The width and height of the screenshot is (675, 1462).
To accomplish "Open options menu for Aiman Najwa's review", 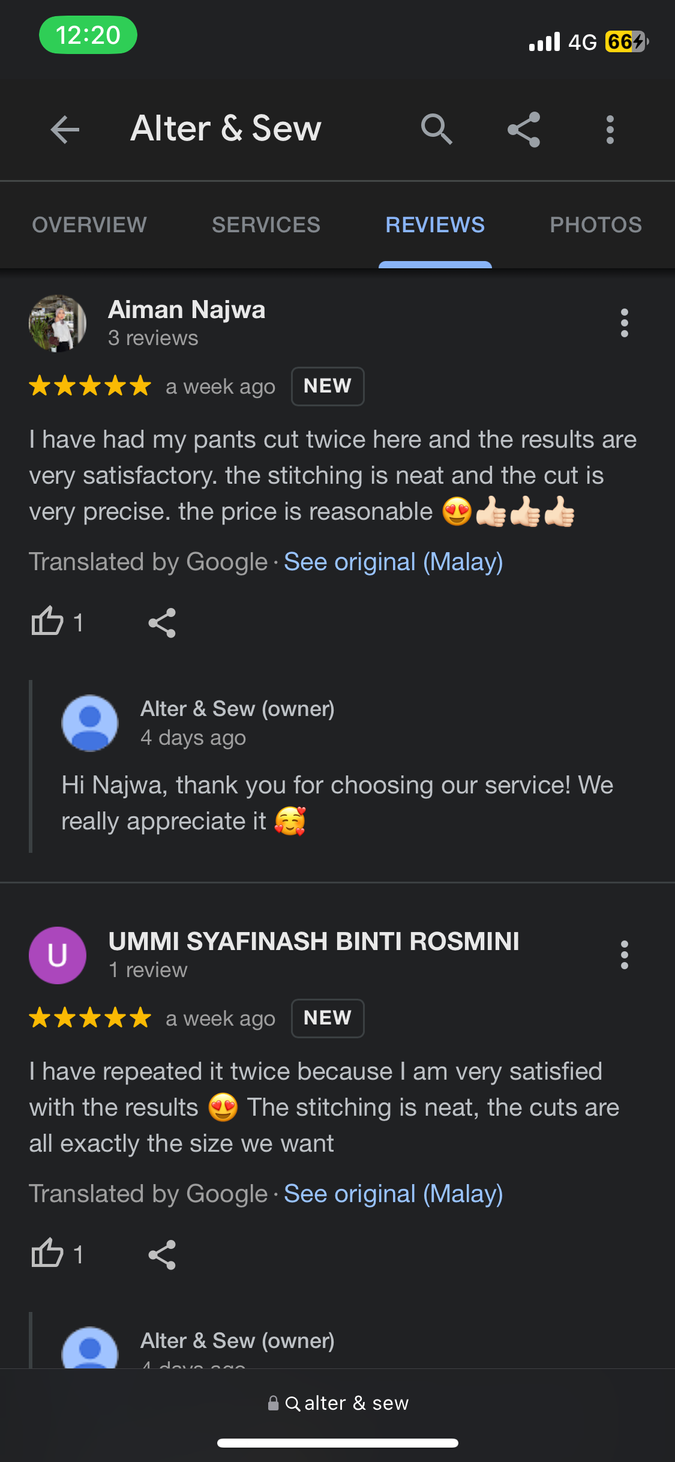I will (624, 323).
